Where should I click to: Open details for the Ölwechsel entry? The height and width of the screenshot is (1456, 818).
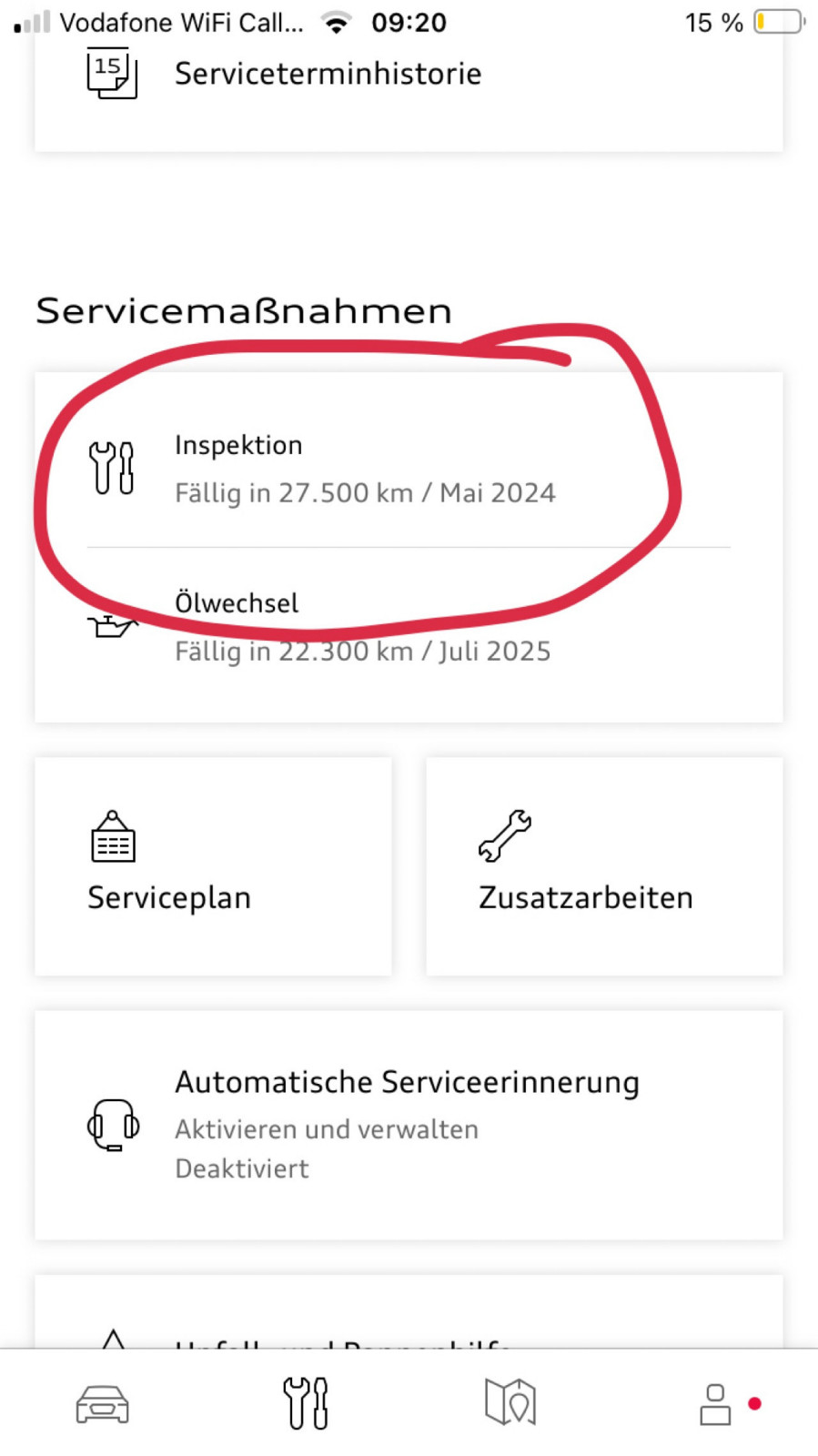click(364, 626)
